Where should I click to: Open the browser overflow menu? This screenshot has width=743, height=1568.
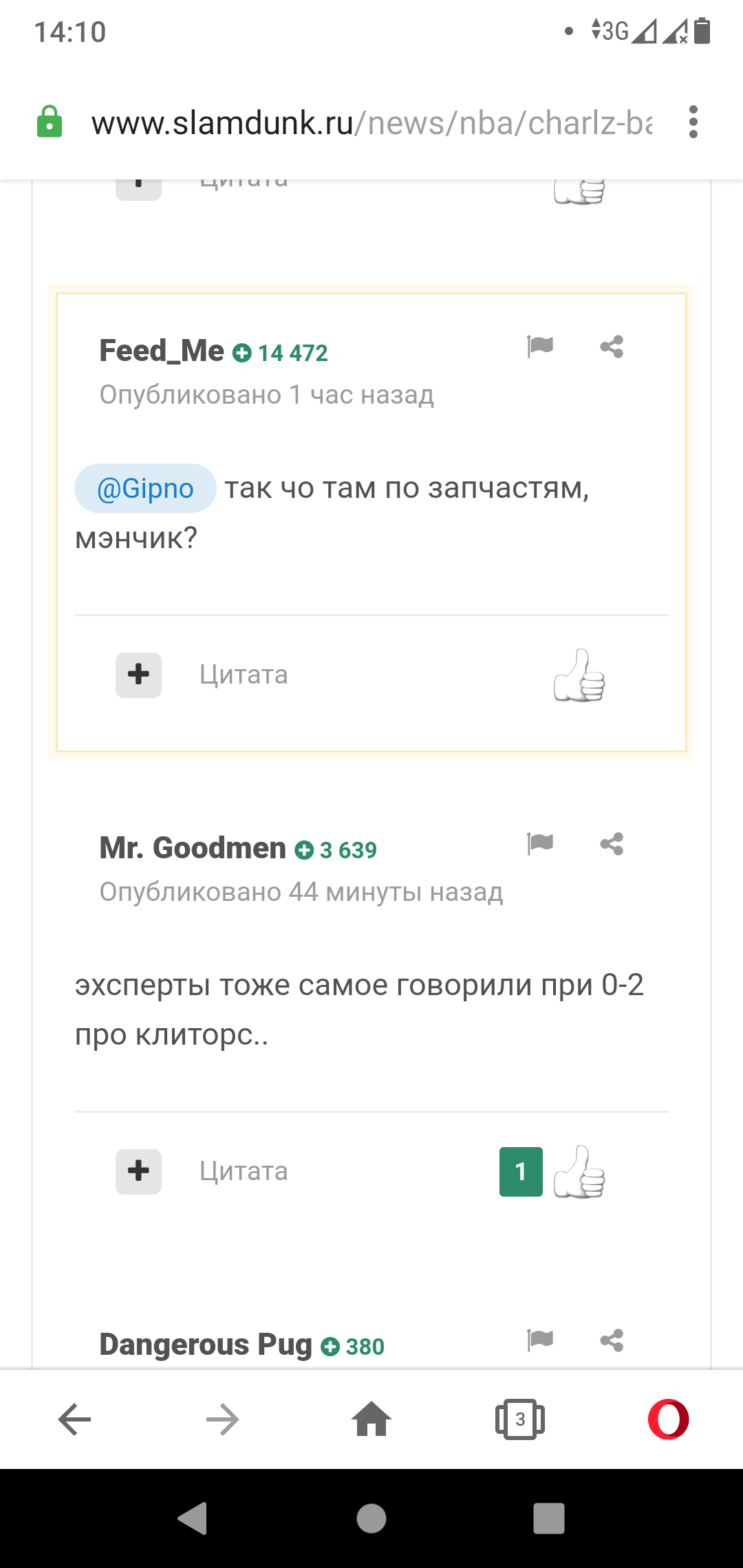pos(693,122)
